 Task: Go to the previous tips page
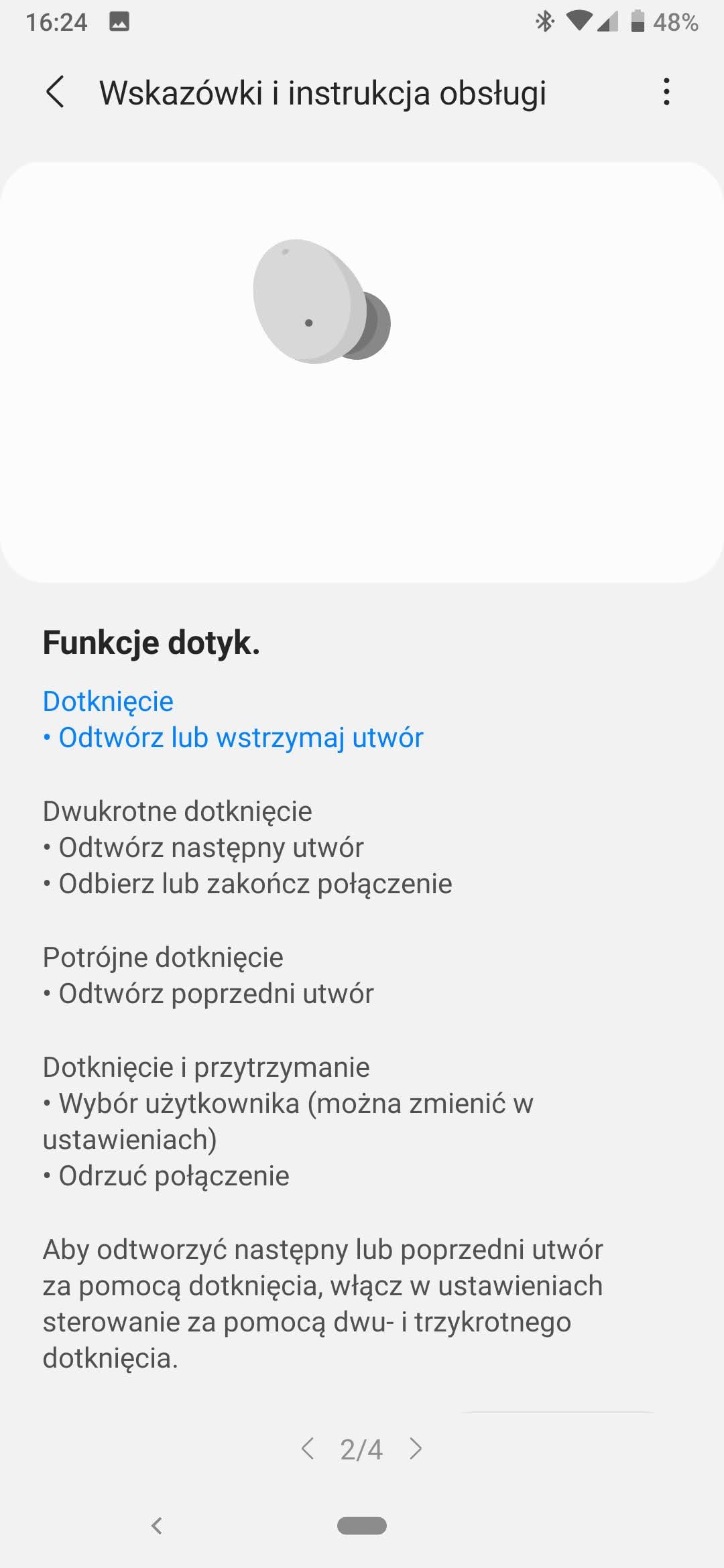[308, 1449]
